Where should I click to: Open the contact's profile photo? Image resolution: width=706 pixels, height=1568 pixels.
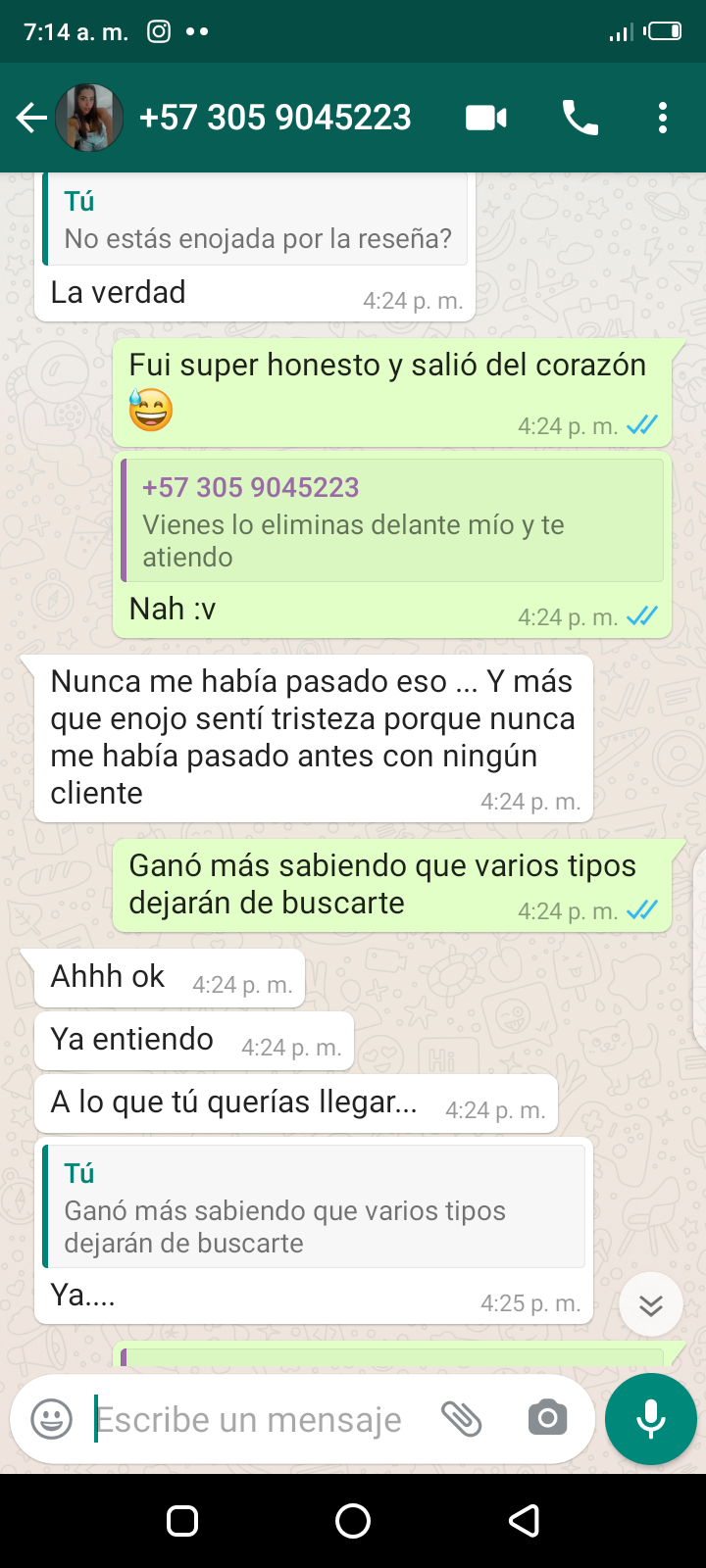pyautogui.click(x=89, y=119)
